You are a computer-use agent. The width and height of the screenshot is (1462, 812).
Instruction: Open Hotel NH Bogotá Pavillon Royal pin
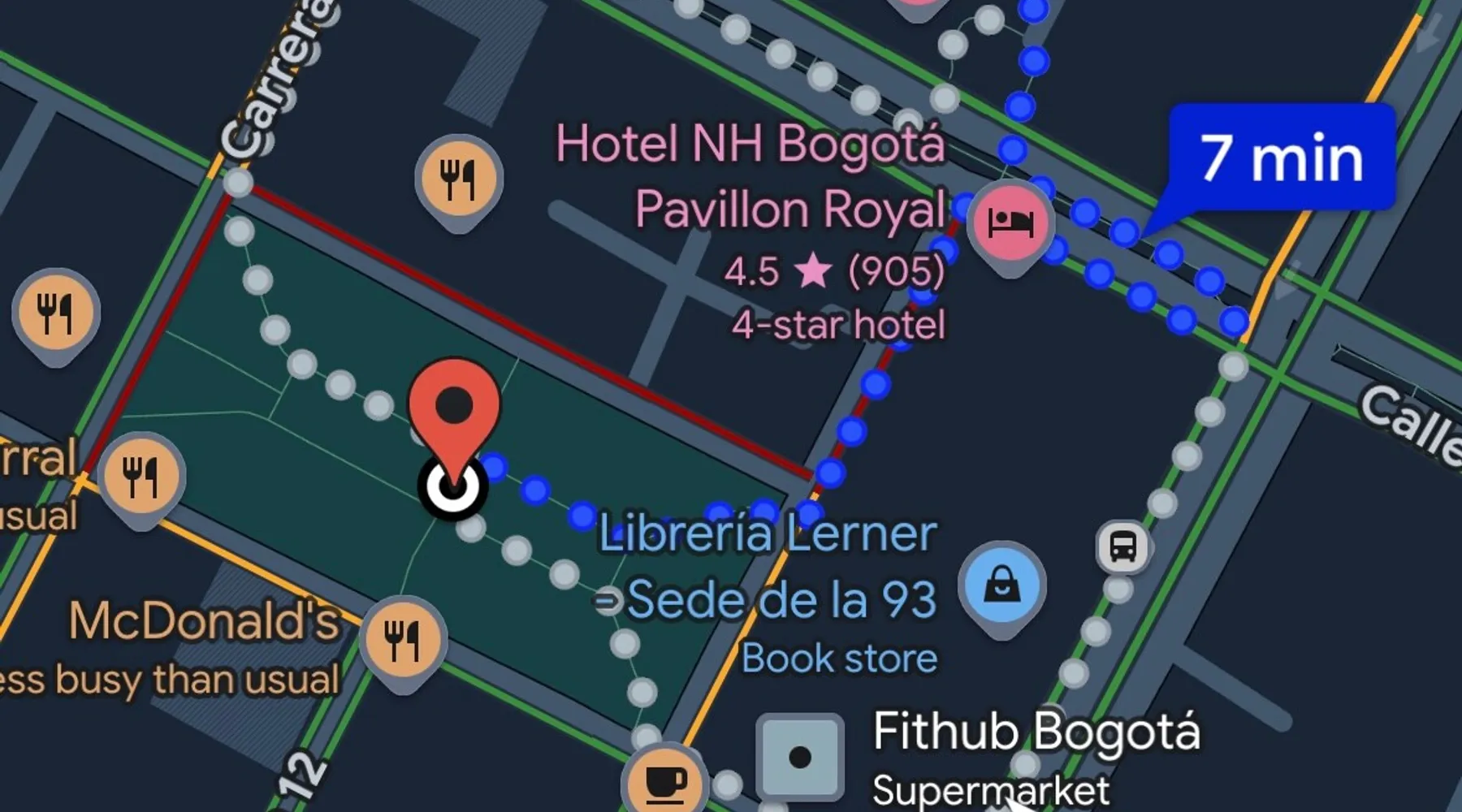[1010, 221]
